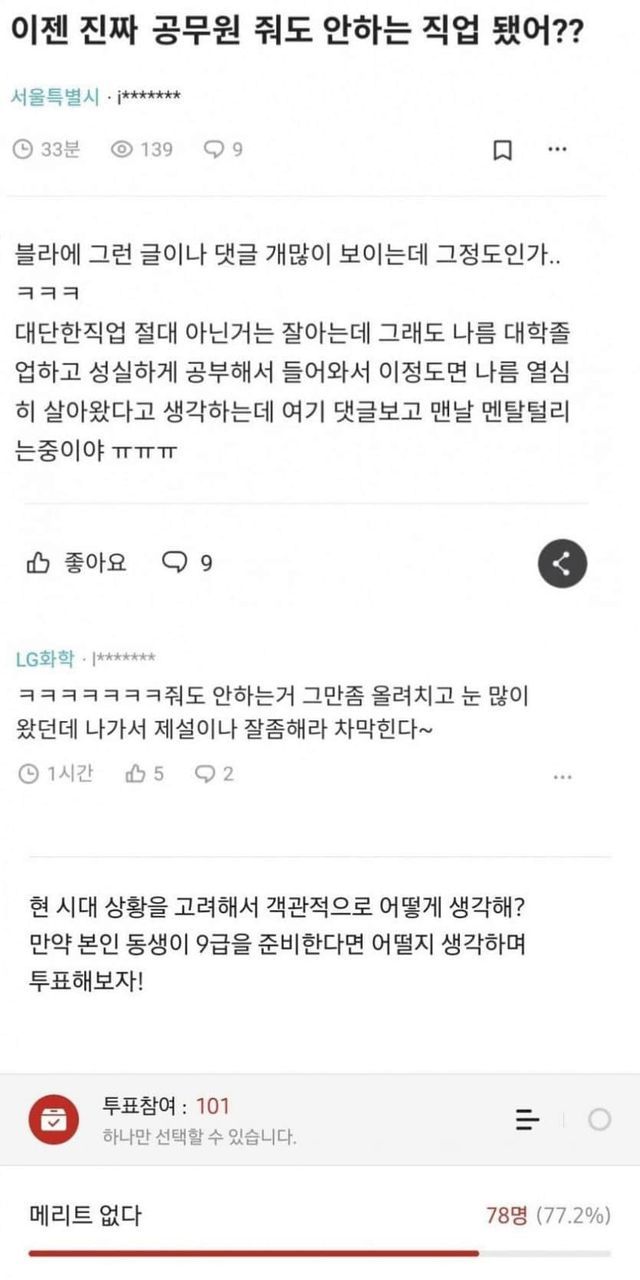This screenshot has width=640, height=1280.
Task: Tap the circle button beside poll header
Action: pyautogui.click(x=599, y=1120)
